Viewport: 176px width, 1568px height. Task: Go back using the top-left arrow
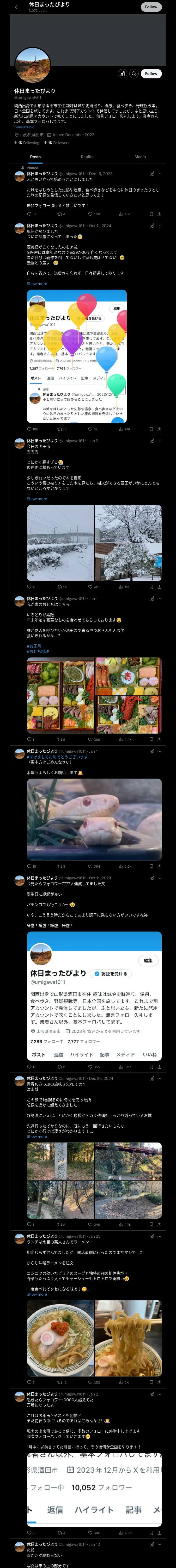[17, 7]
